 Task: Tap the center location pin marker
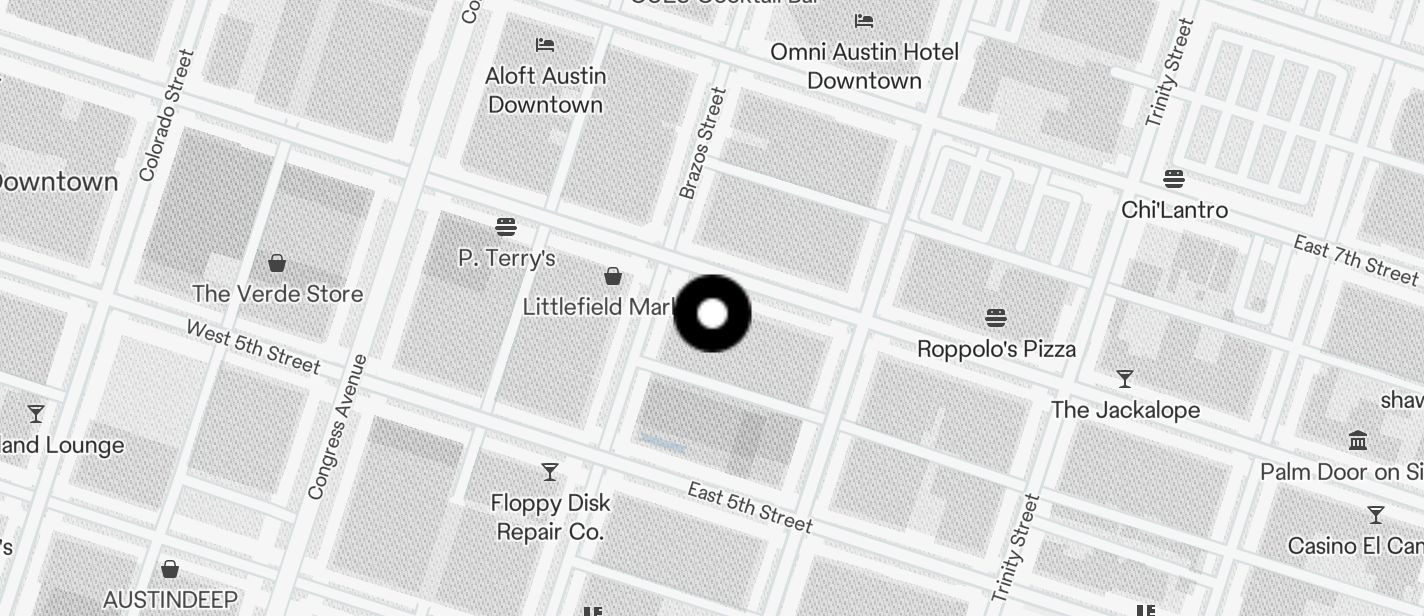(712, 314)
